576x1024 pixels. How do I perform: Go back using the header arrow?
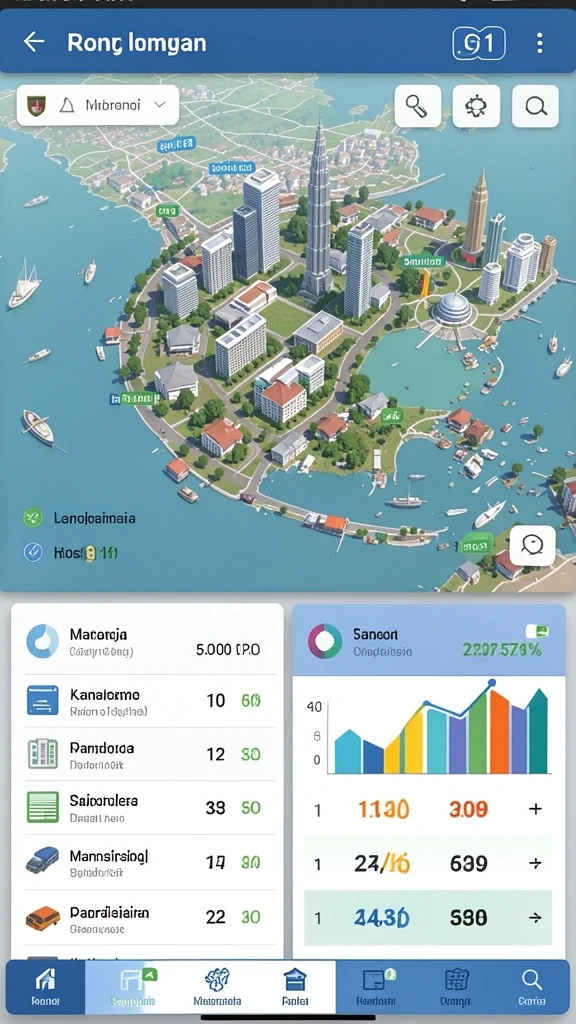(34, 42)
